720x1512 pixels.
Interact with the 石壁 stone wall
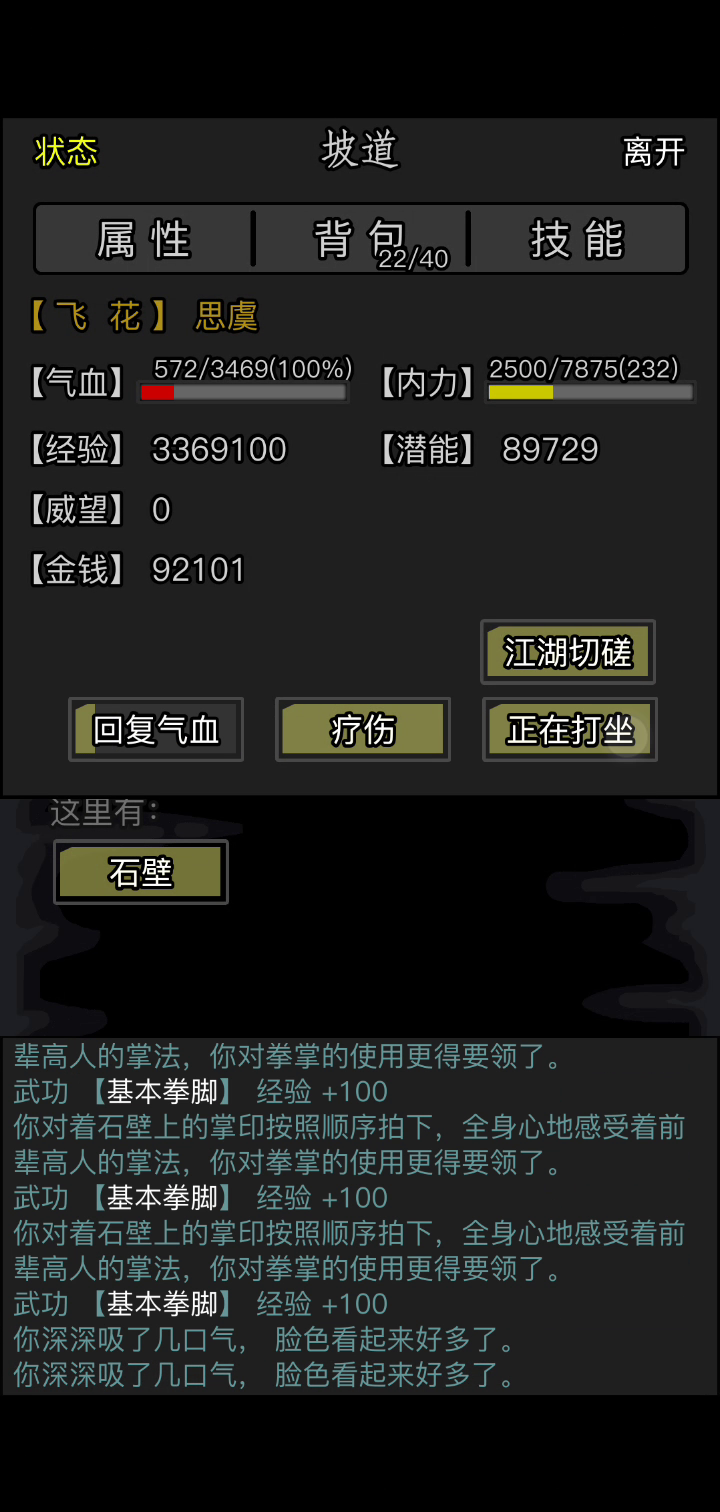pyautogui.click(x=141, y=872)
